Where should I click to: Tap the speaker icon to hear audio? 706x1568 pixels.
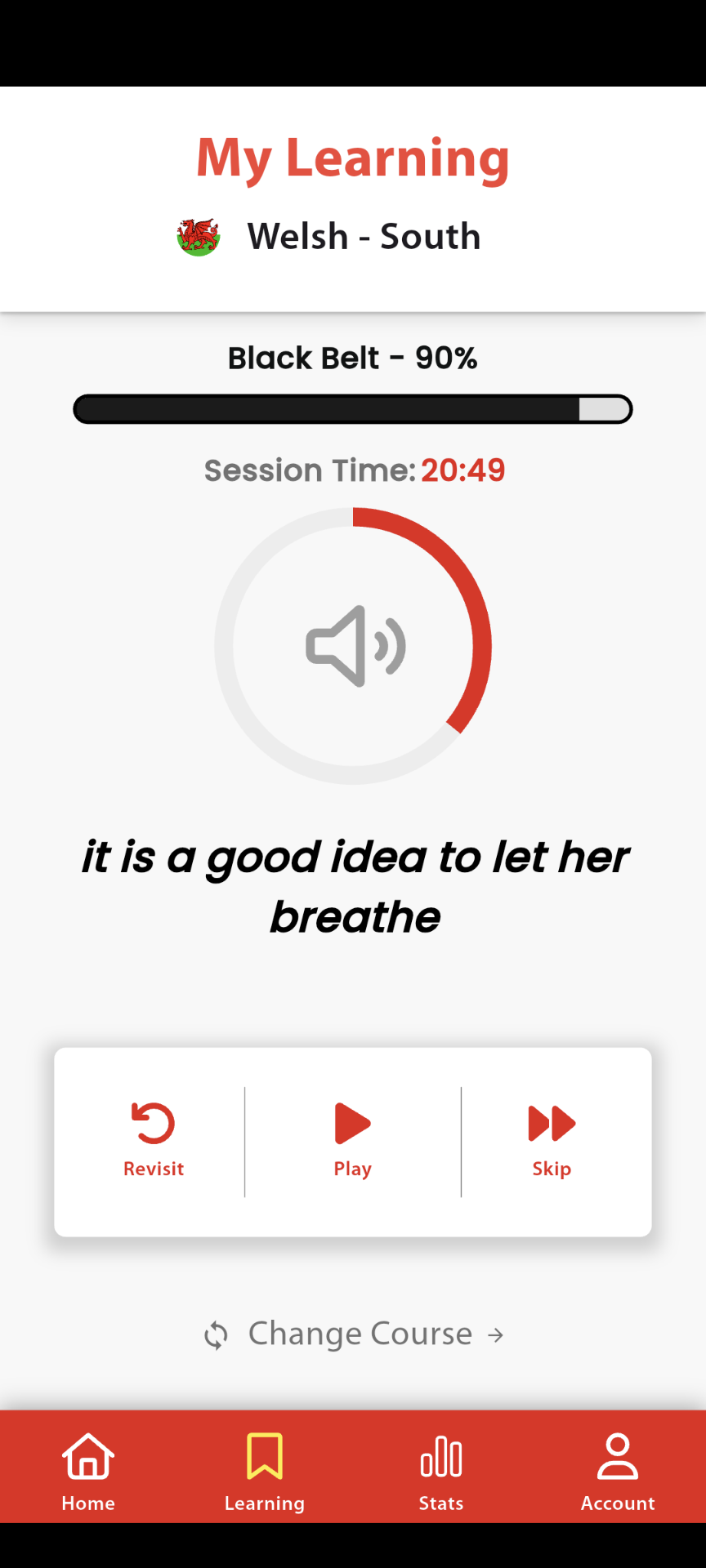[355, 646]
